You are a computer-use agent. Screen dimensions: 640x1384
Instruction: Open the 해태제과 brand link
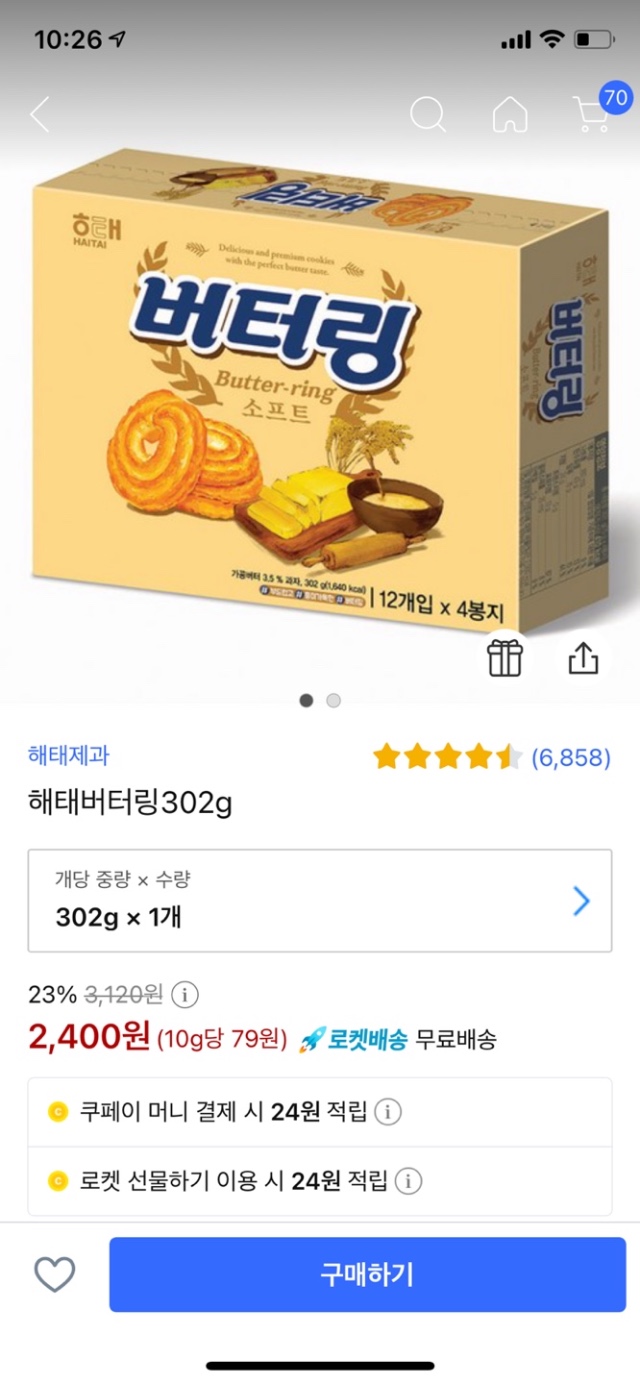[x=69, y=756]
